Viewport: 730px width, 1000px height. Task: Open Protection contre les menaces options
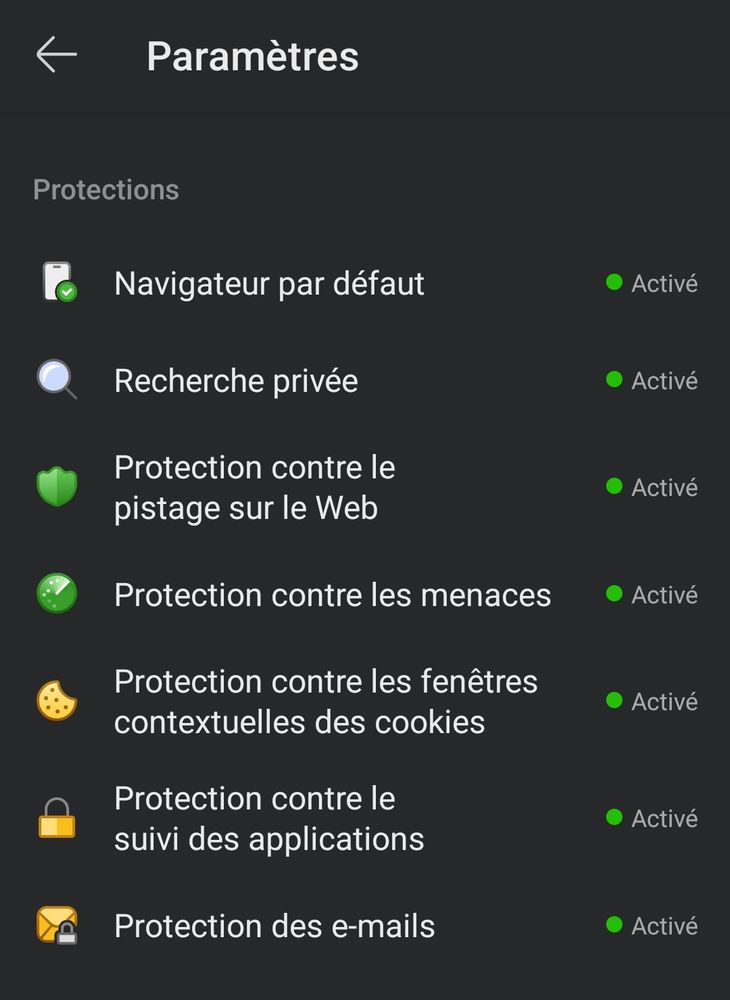[x=333, y=594]
